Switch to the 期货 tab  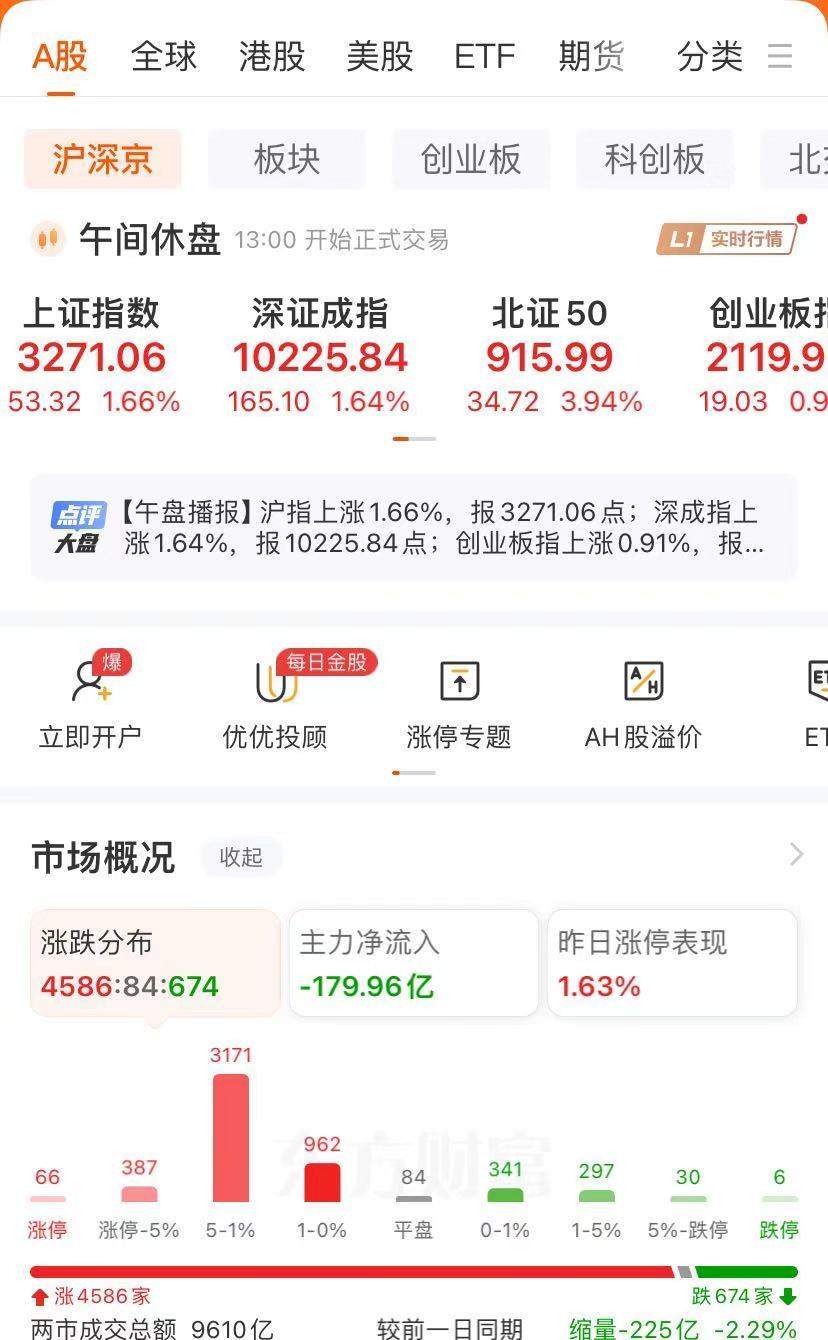pyautogui.click(x=591, y=56)
